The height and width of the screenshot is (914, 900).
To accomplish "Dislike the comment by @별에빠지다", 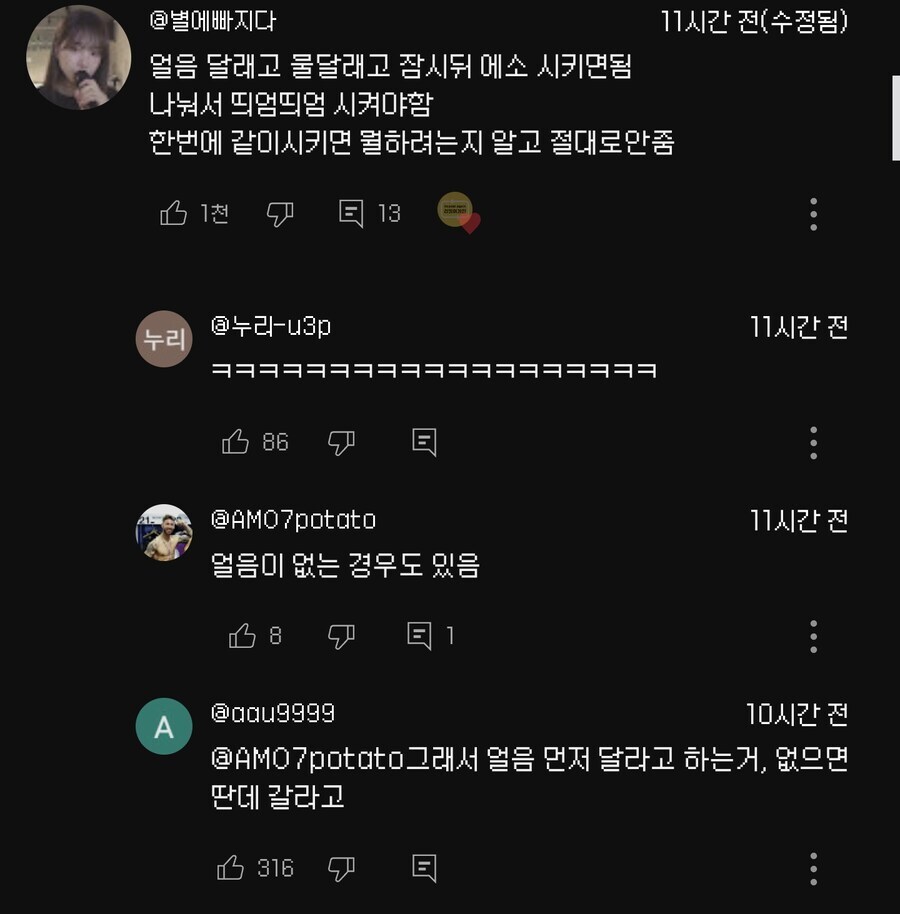I will (280, 213).
